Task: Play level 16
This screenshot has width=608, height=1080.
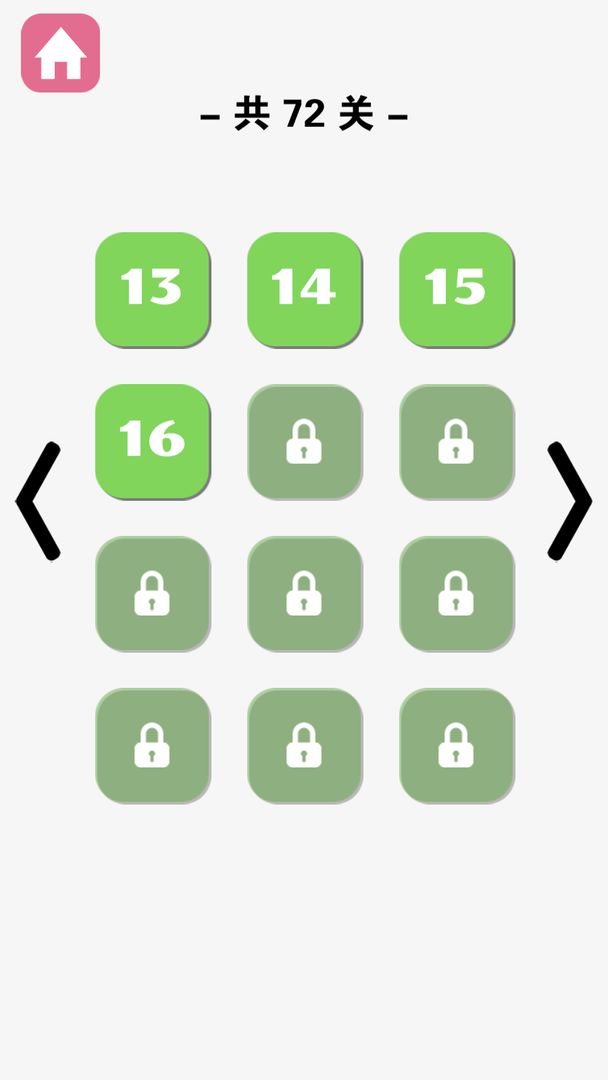Action: click(x=152, y=441)
